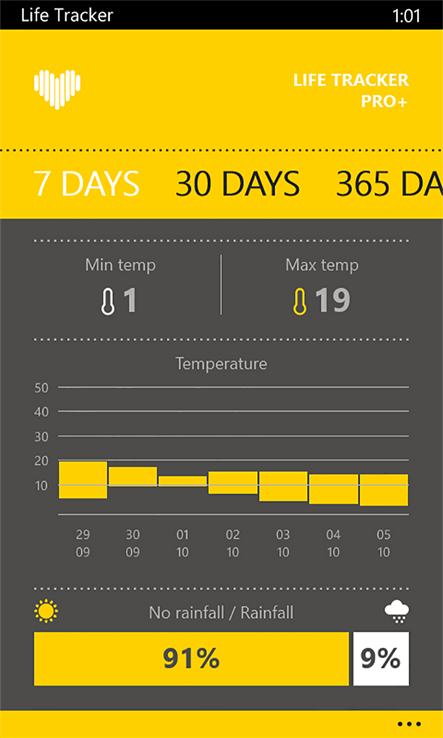The height and width of the screenshot is (738, 443).
Task: Open the 365 DAYS tab
Action: click(x=389, y=184)
